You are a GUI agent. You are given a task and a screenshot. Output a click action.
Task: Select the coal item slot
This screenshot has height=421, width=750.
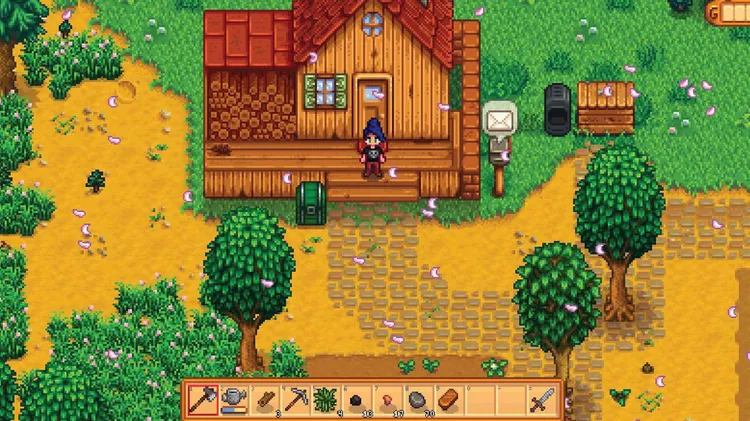[x=356, y=400]
